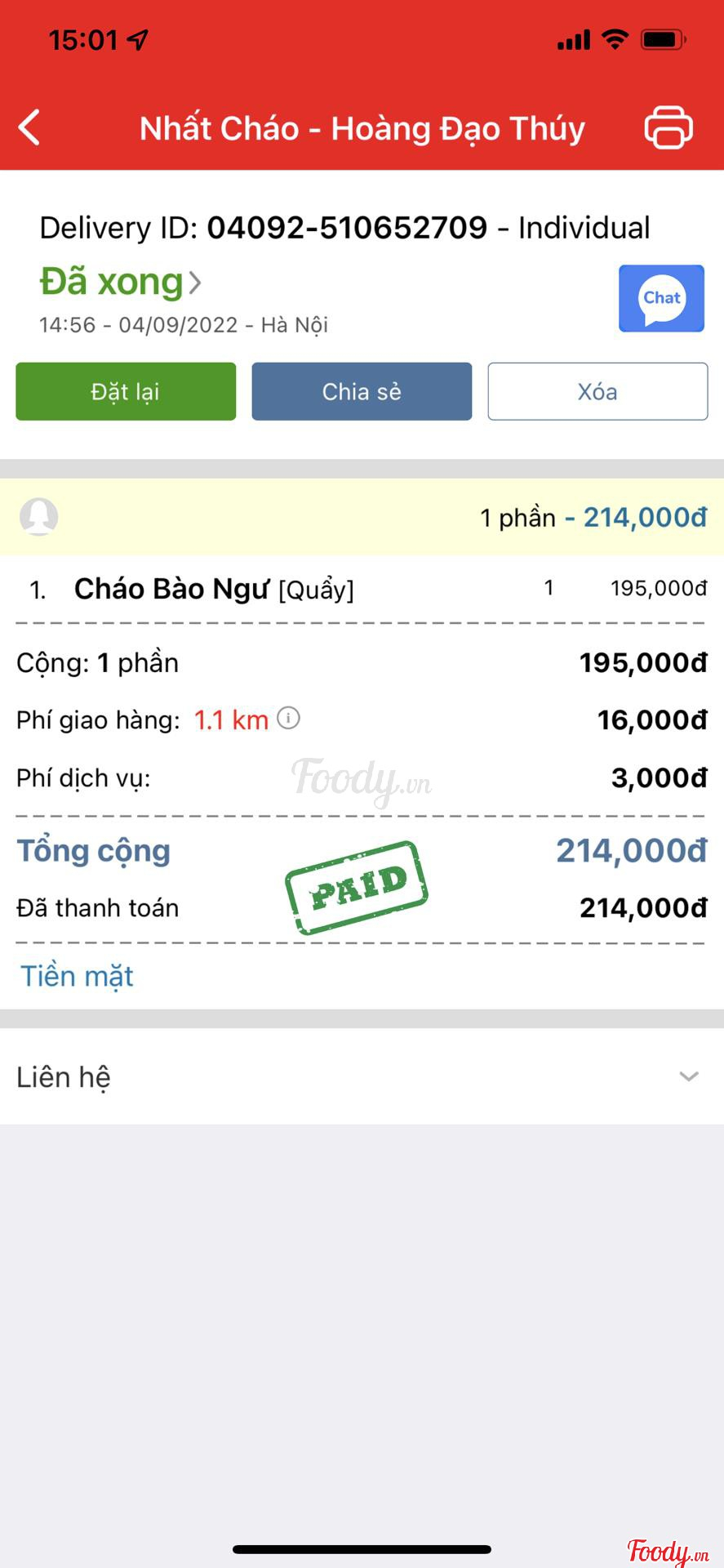Tap Đặt lại to reorder
724x1568 pixels.
pos(126,391)
